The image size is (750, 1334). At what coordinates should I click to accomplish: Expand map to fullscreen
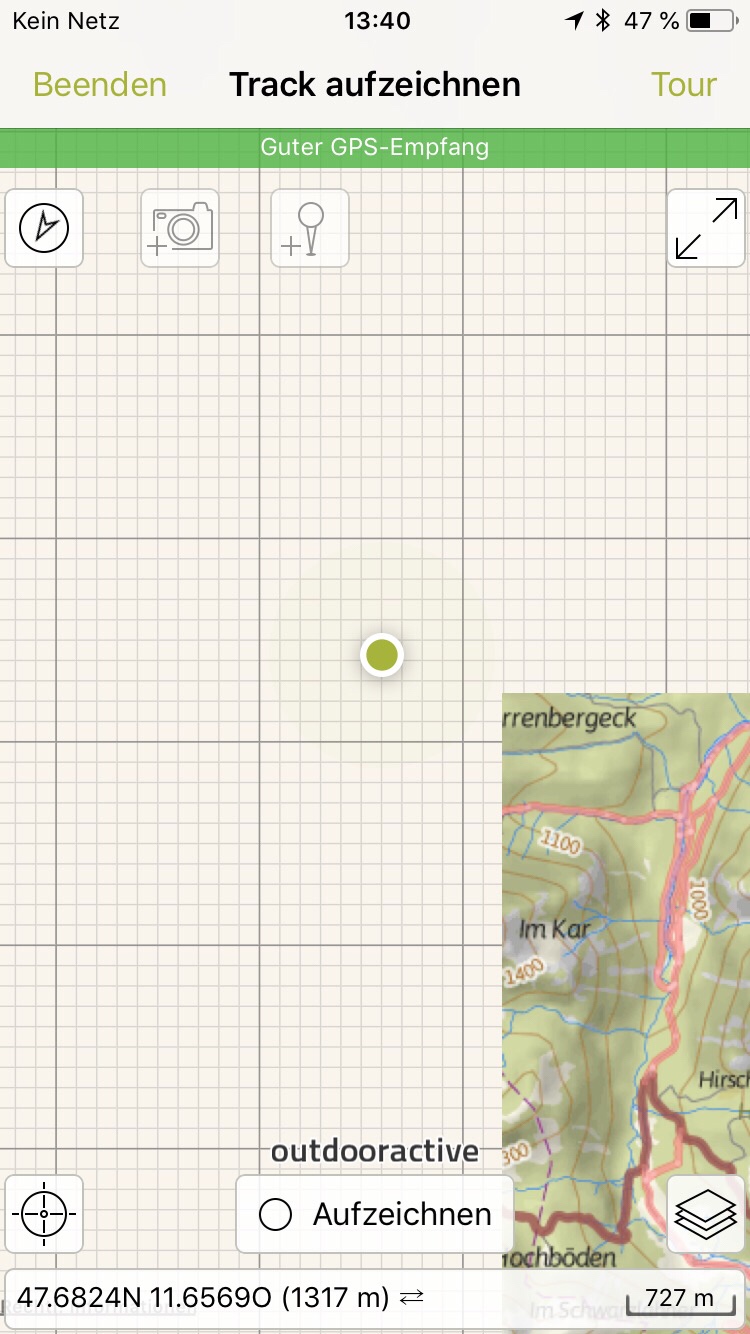coord(706,229)
